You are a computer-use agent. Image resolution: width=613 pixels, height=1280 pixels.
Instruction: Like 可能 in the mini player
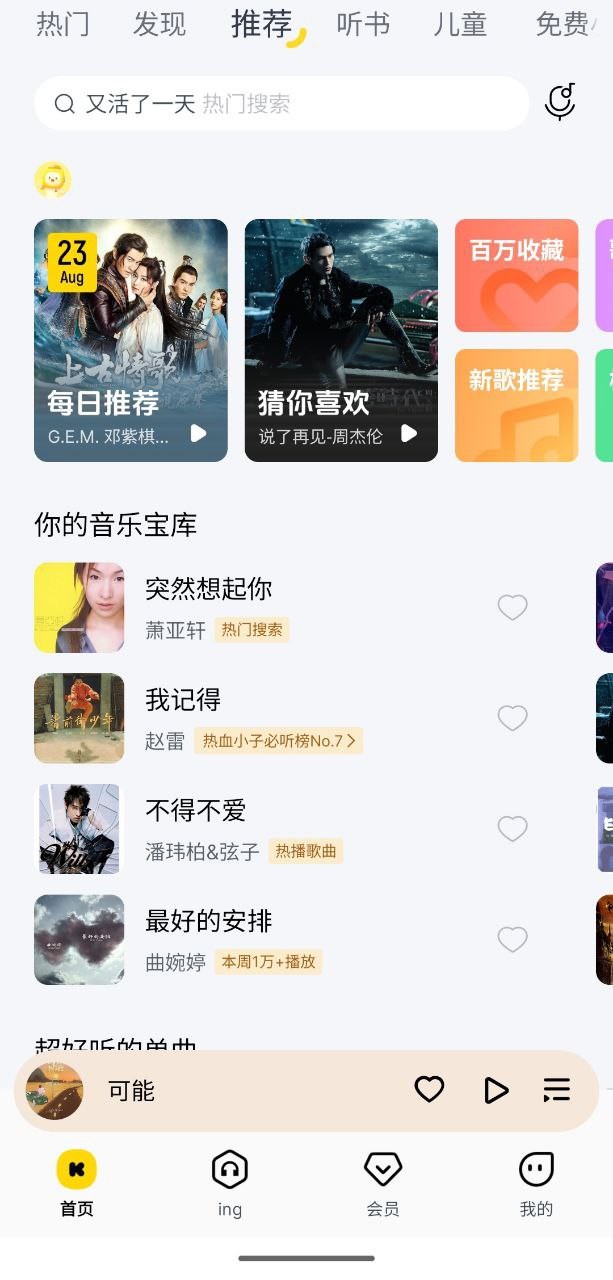429,1090
